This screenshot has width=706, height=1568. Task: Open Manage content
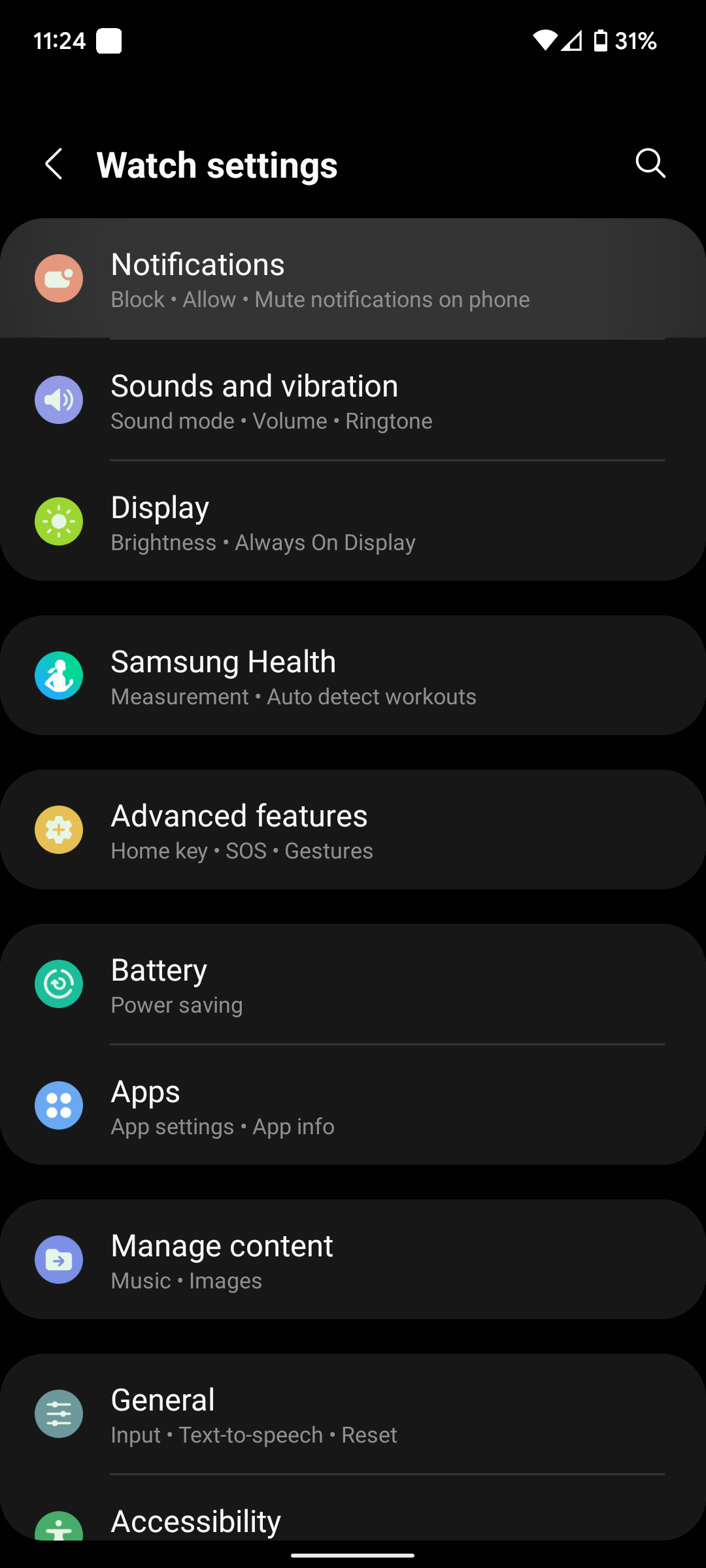point(353,1260)
